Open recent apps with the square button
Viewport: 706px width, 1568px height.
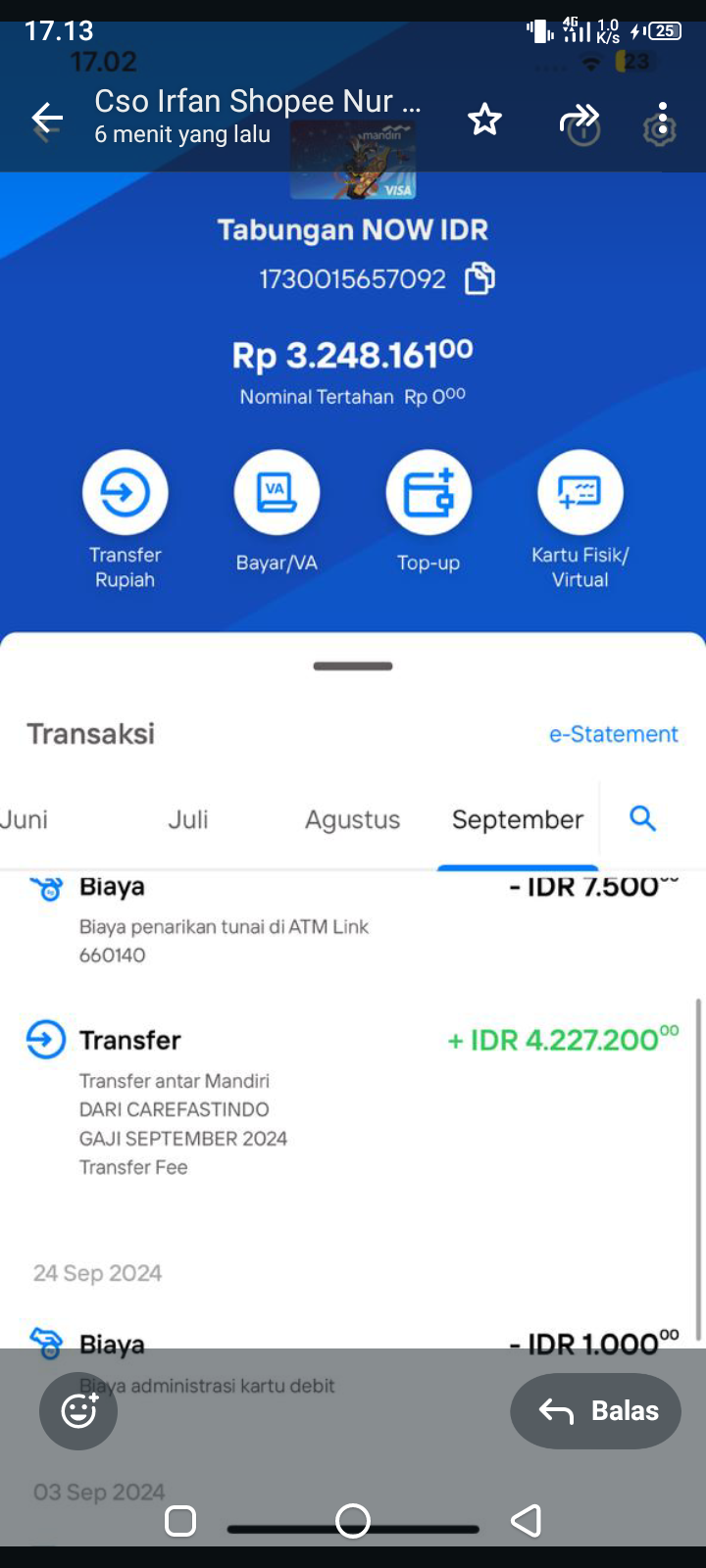point(180,1521)
